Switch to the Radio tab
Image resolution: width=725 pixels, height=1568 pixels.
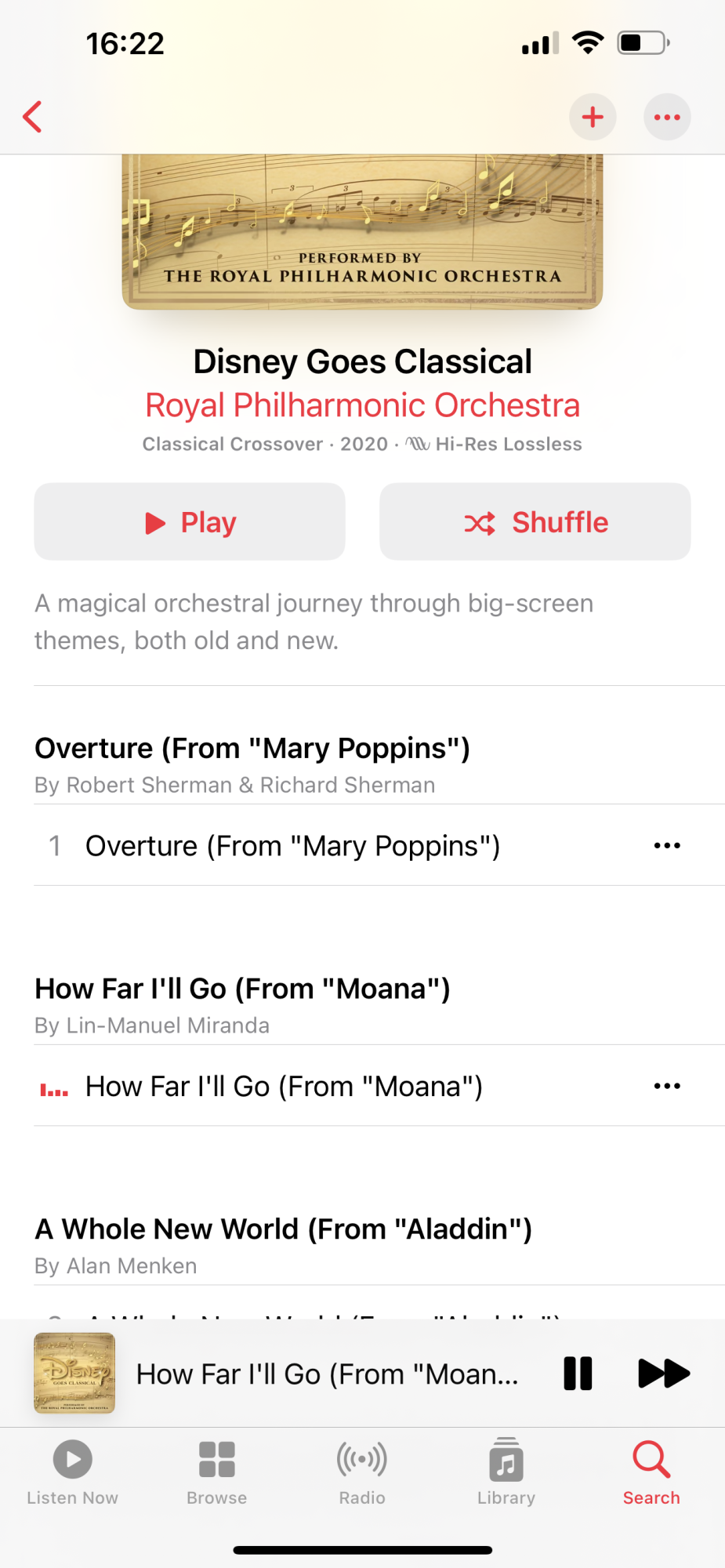coord(362,1472)
